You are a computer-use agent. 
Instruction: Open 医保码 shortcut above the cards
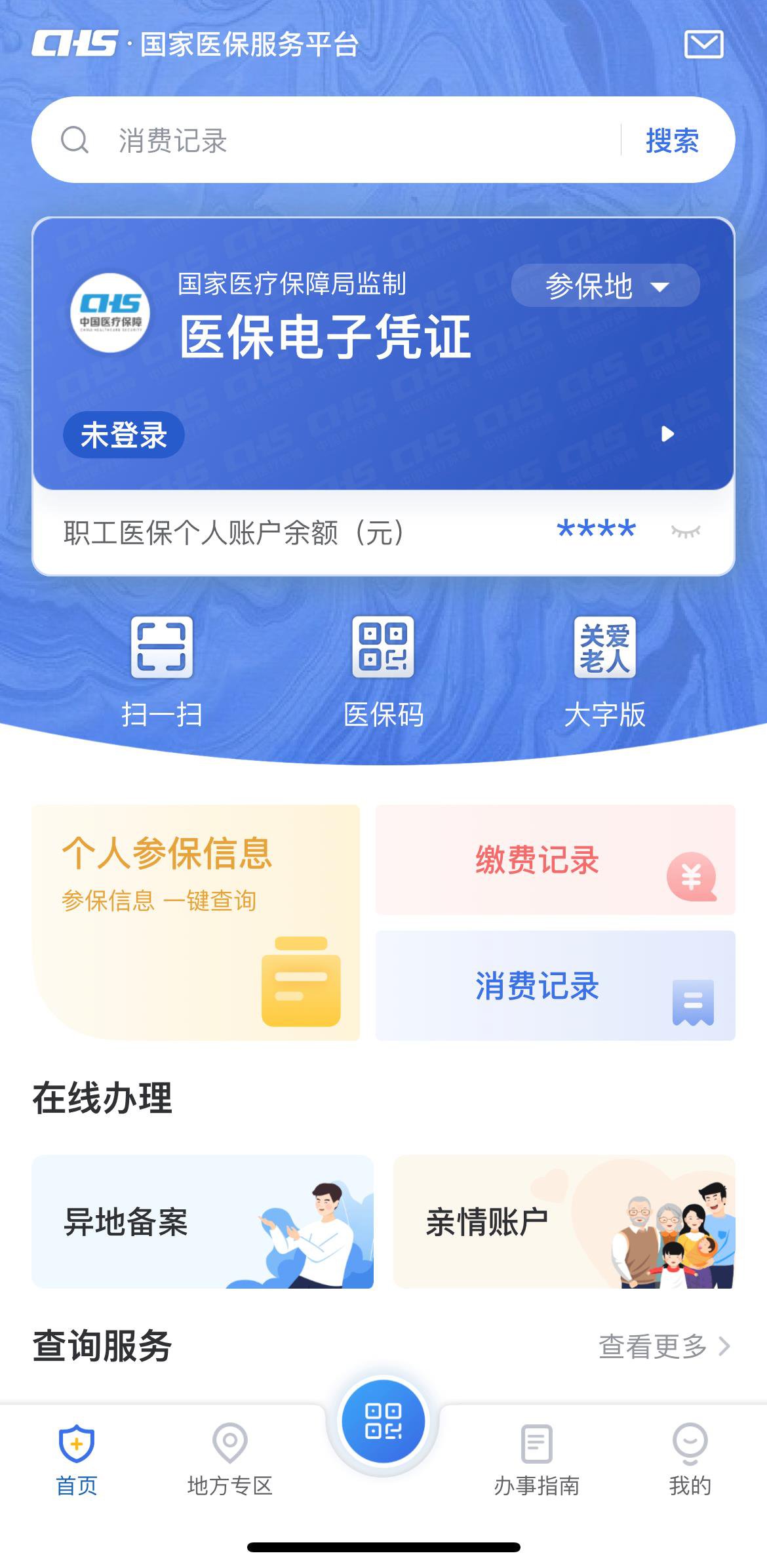click(383, 670)
